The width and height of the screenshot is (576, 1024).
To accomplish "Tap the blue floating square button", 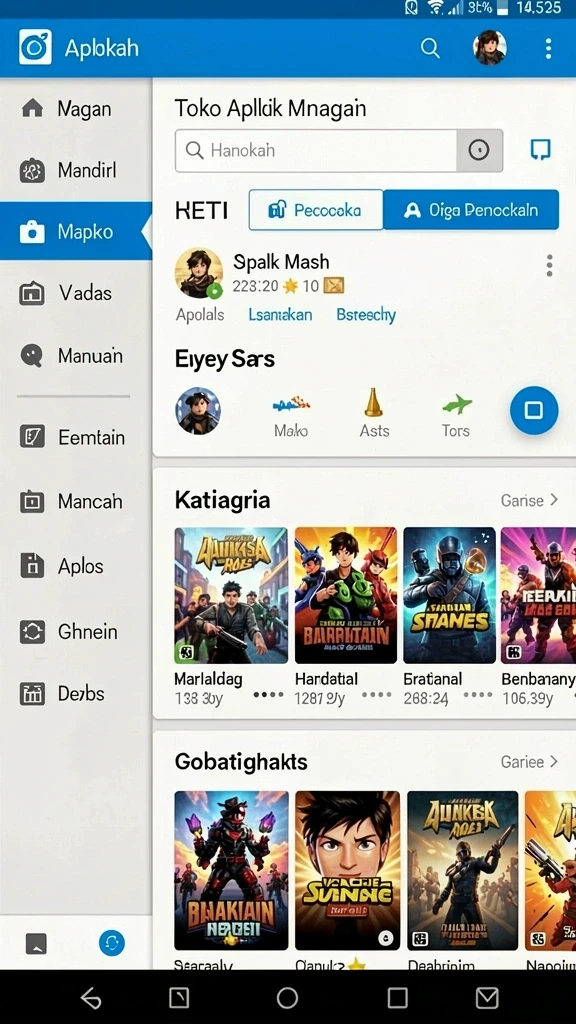I will [534, 410].
